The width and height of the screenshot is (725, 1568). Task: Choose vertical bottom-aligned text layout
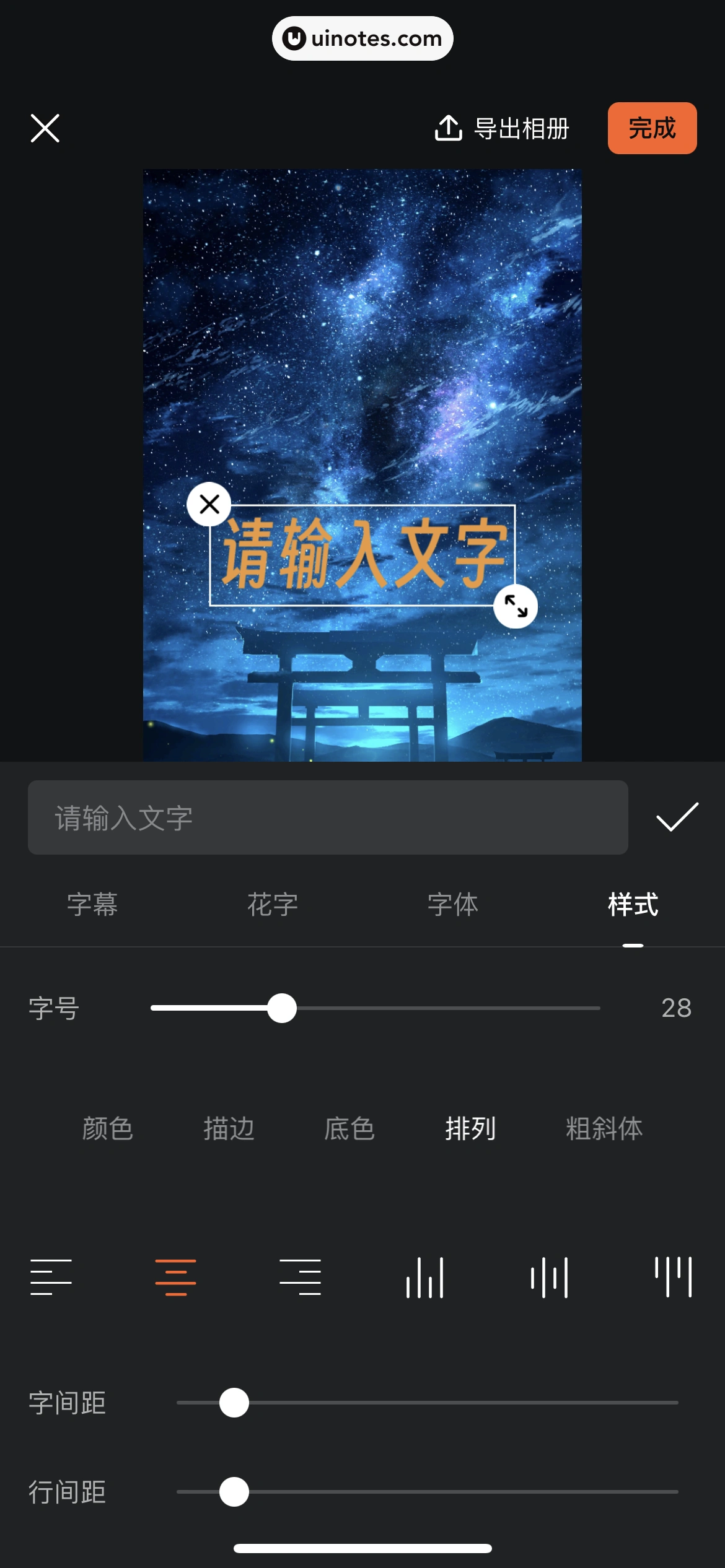coord(425,1277)
